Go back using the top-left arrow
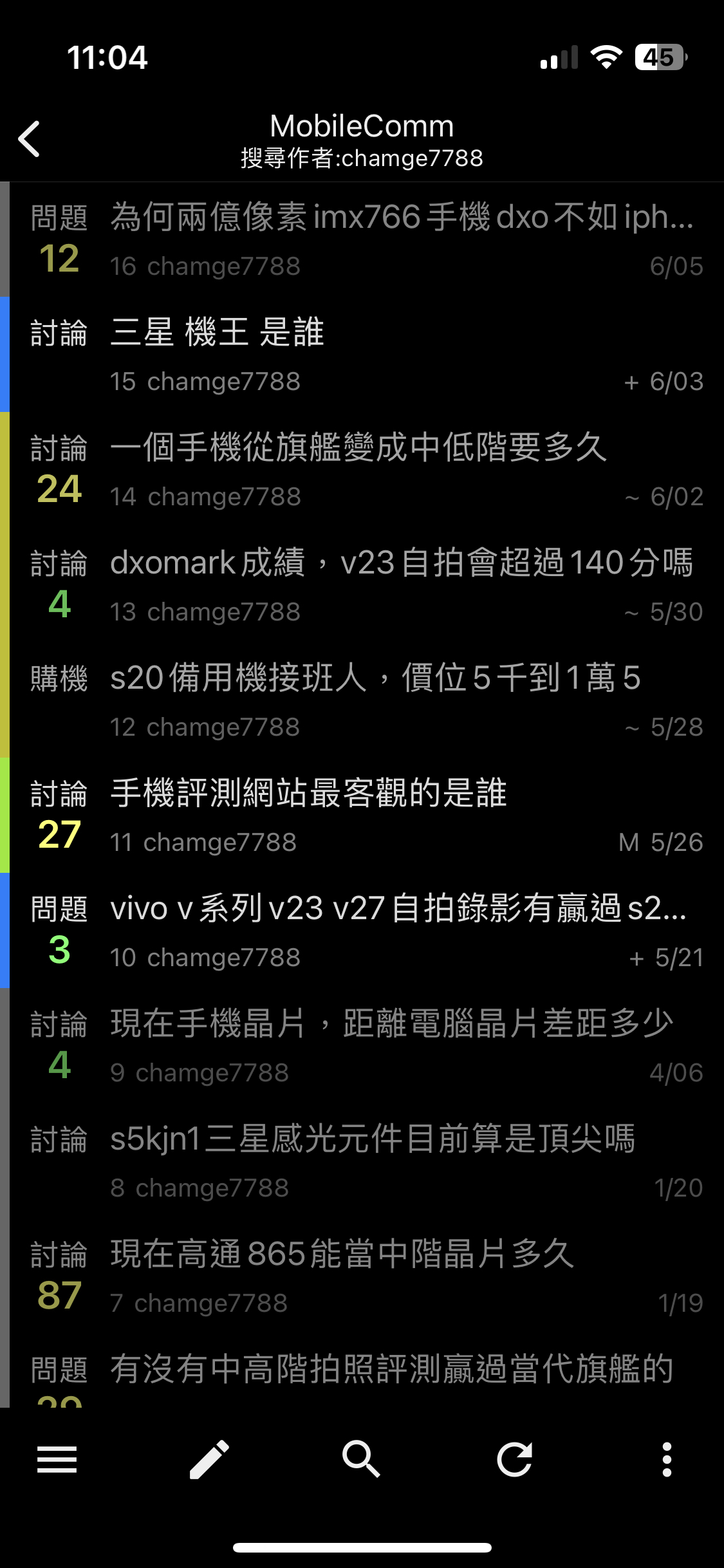 (30, 138)
